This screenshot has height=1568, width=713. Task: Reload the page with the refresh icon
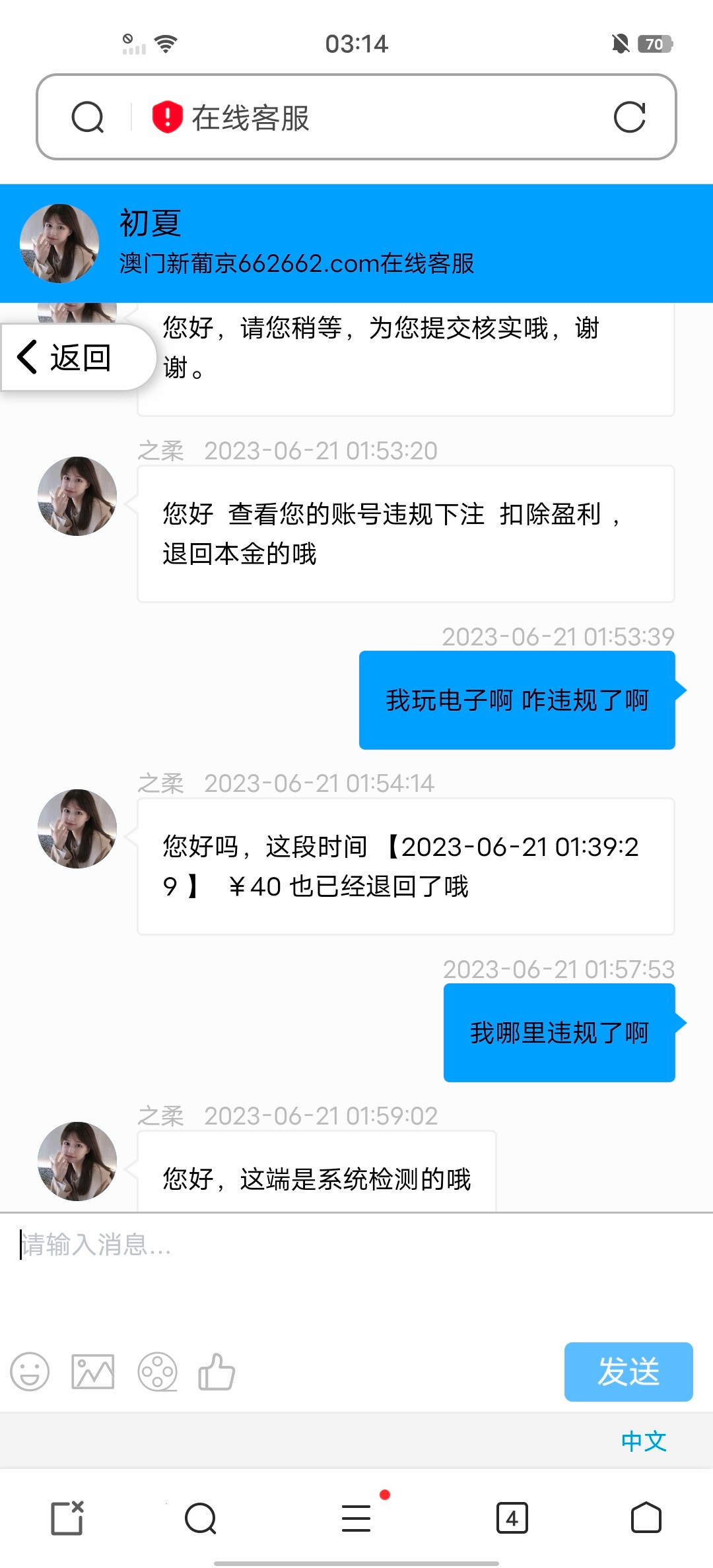629,117
